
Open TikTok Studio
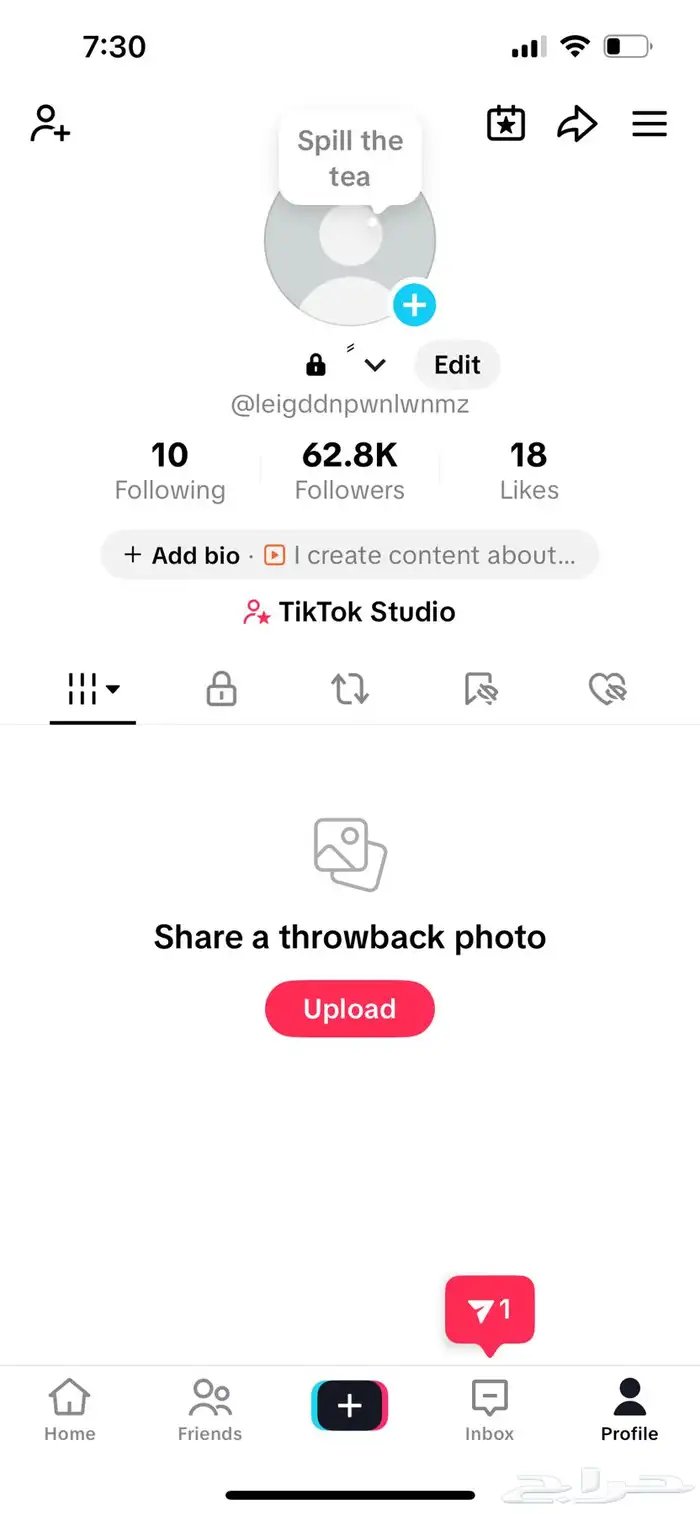(350, 612)
